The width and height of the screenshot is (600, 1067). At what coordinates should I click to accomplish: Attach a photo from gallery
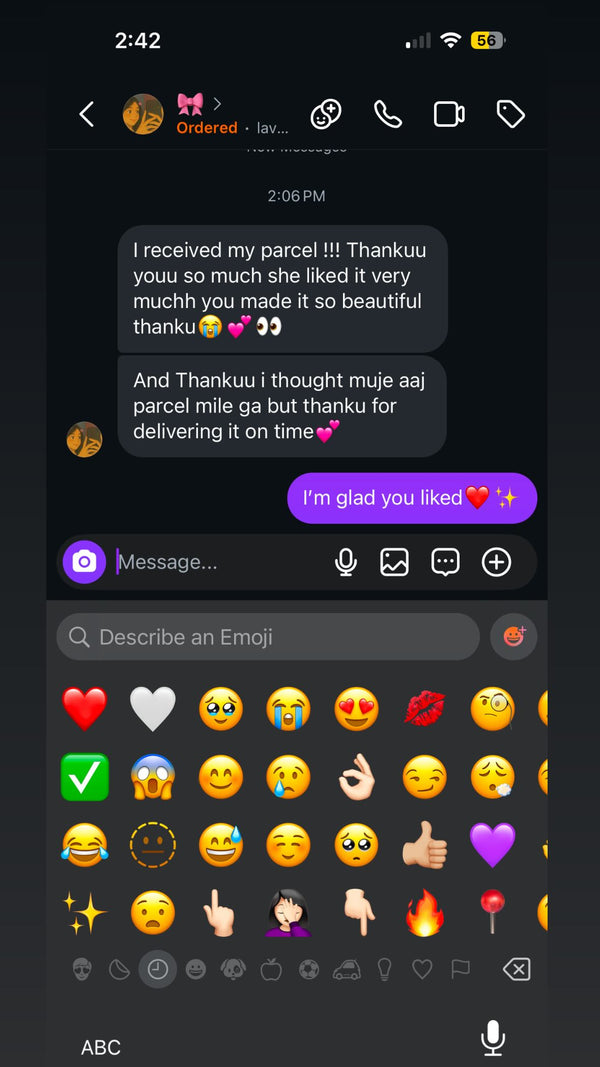395,562
